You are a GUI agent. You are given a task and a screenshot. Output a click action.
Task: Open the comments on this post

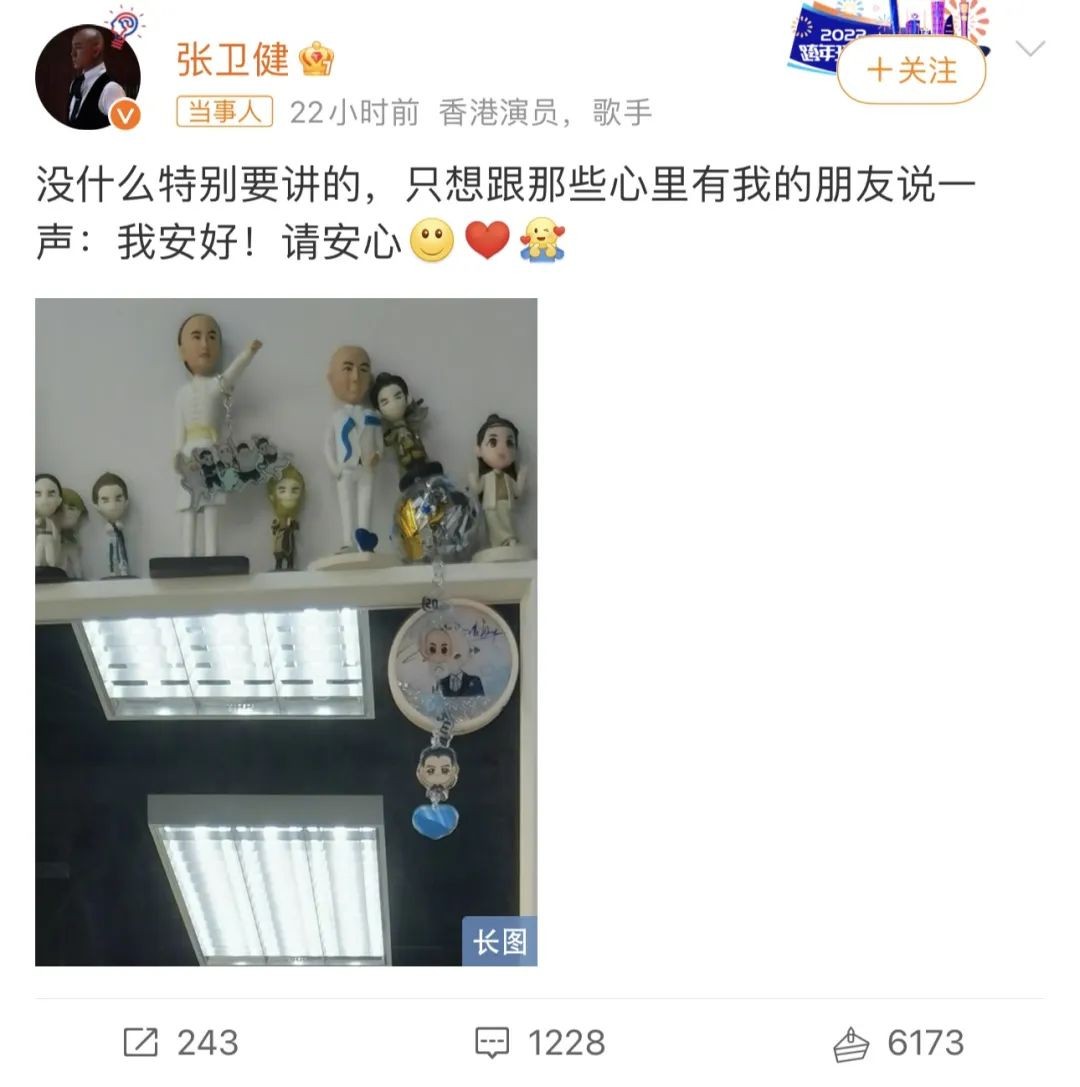click(540, 1043)
